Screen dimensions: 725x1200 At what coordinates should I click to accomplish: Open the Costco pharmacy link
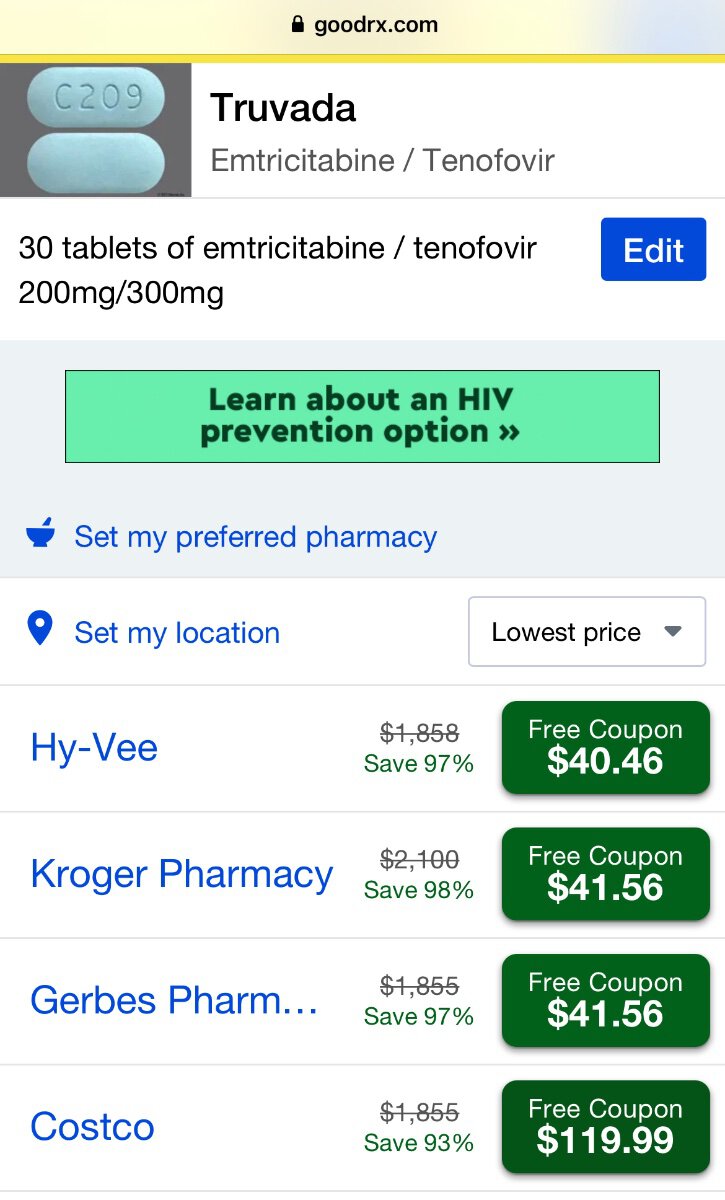click(92, 1127)
